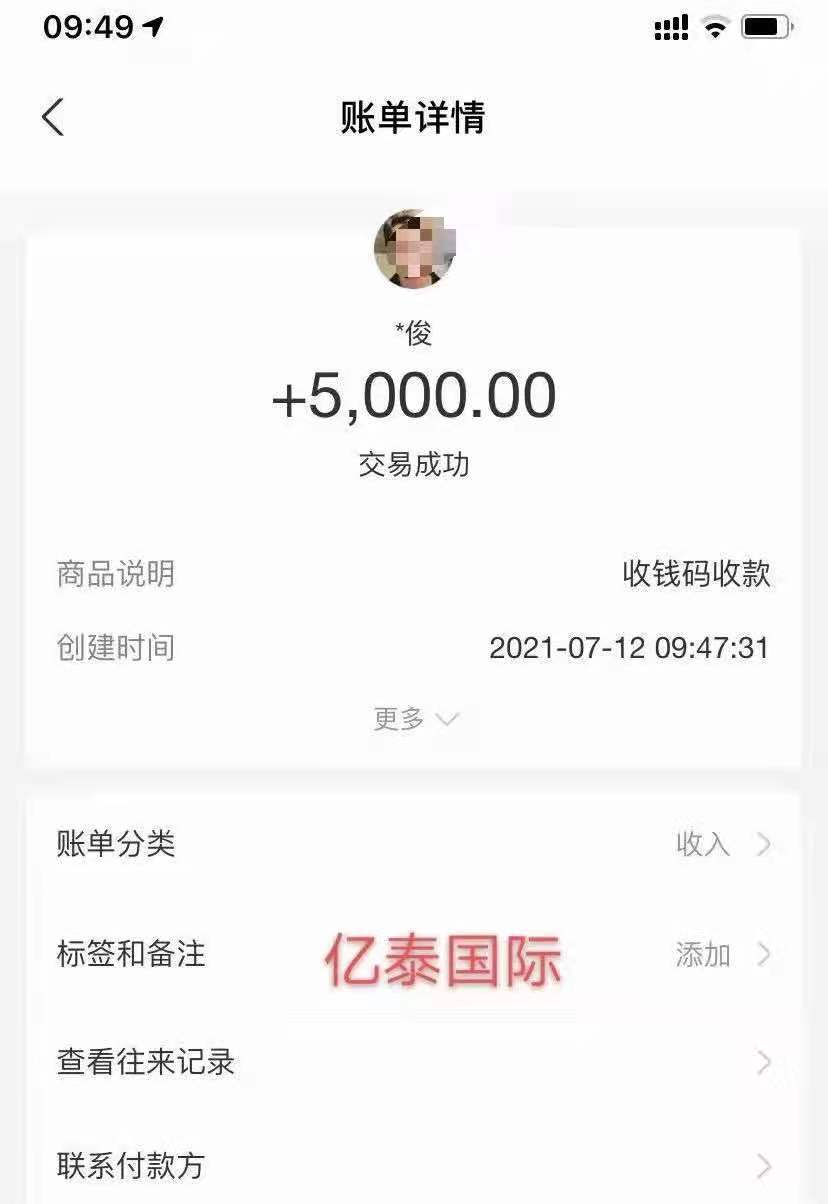Open the 查看往来记录 transaction history
Viewport: 828px width, 1204px height.
point(145,1062)
